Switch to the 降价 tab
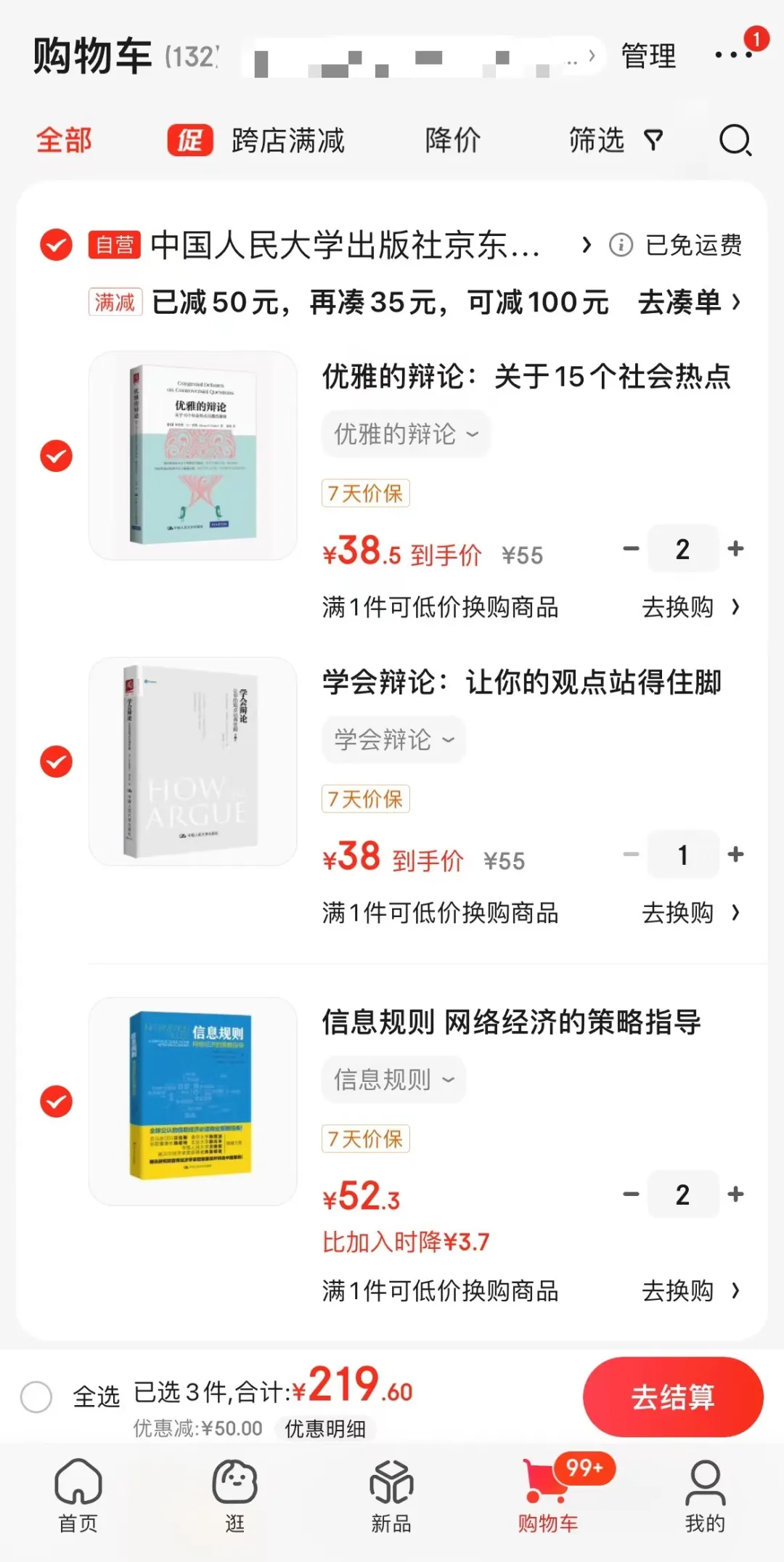The image size is (784, 1562). (x=452, y=140)
